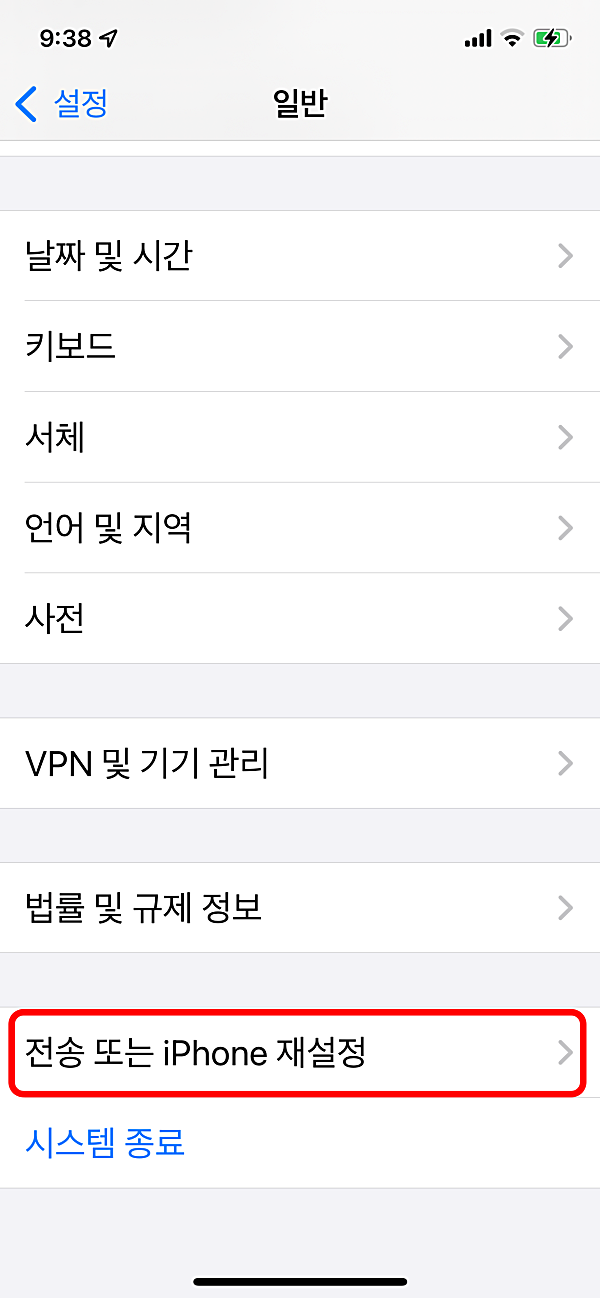This screenshot has height=1298, width=600.
Task: Tap 시스템 종료 to shut down
Action: point(105,1142)
